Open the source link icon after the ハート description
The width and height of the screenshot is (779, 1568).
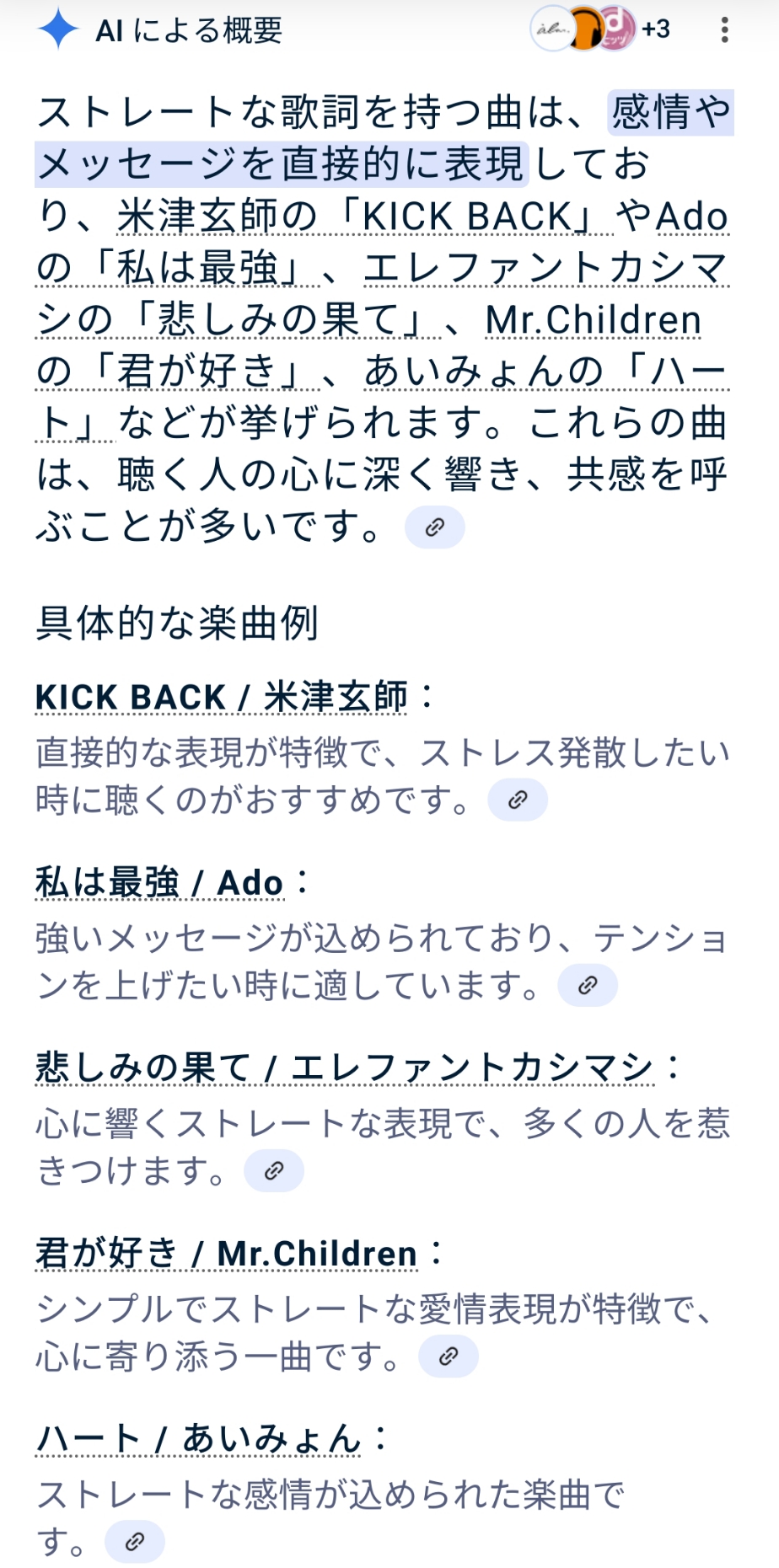[x=135, y=1542]
